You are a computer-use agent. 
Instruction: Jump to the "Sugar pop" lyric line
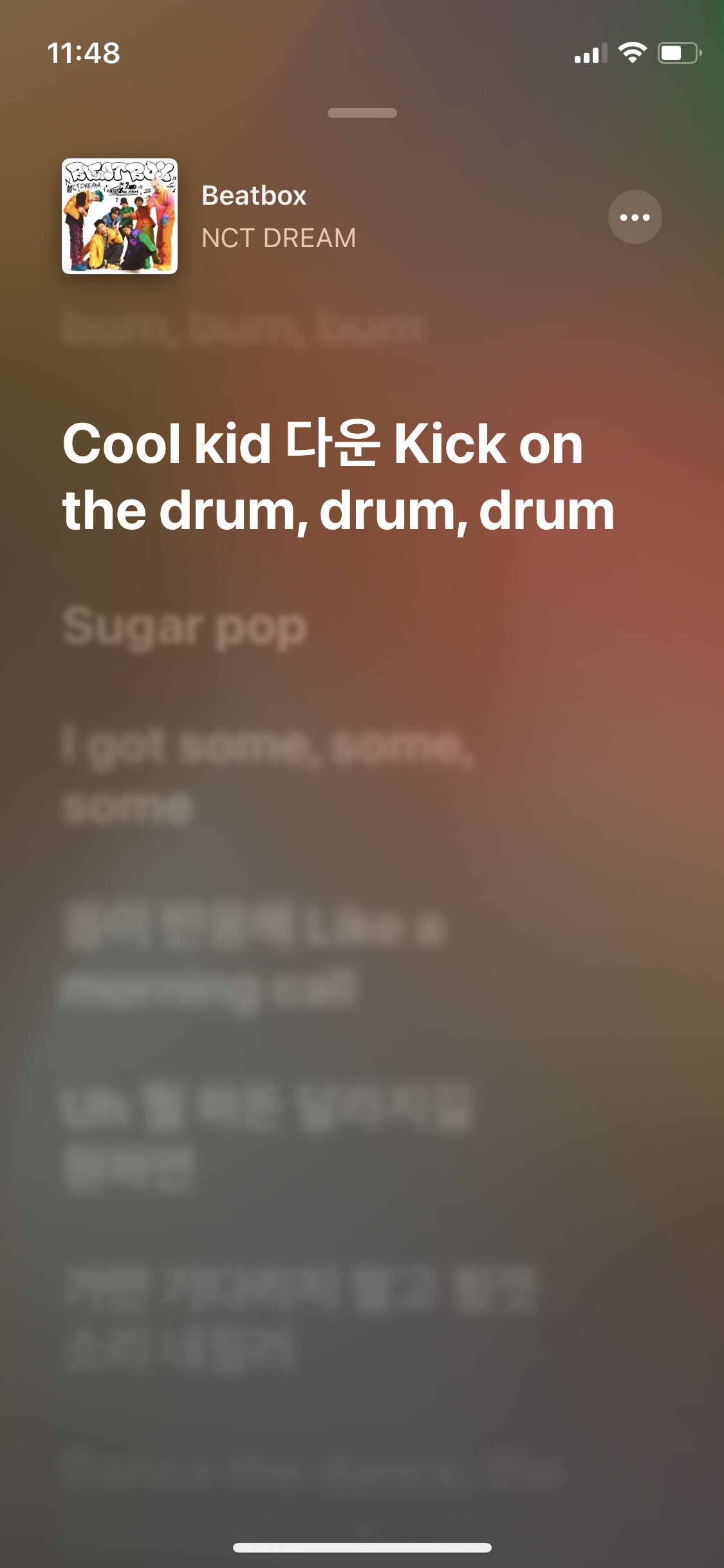point(185,626)
